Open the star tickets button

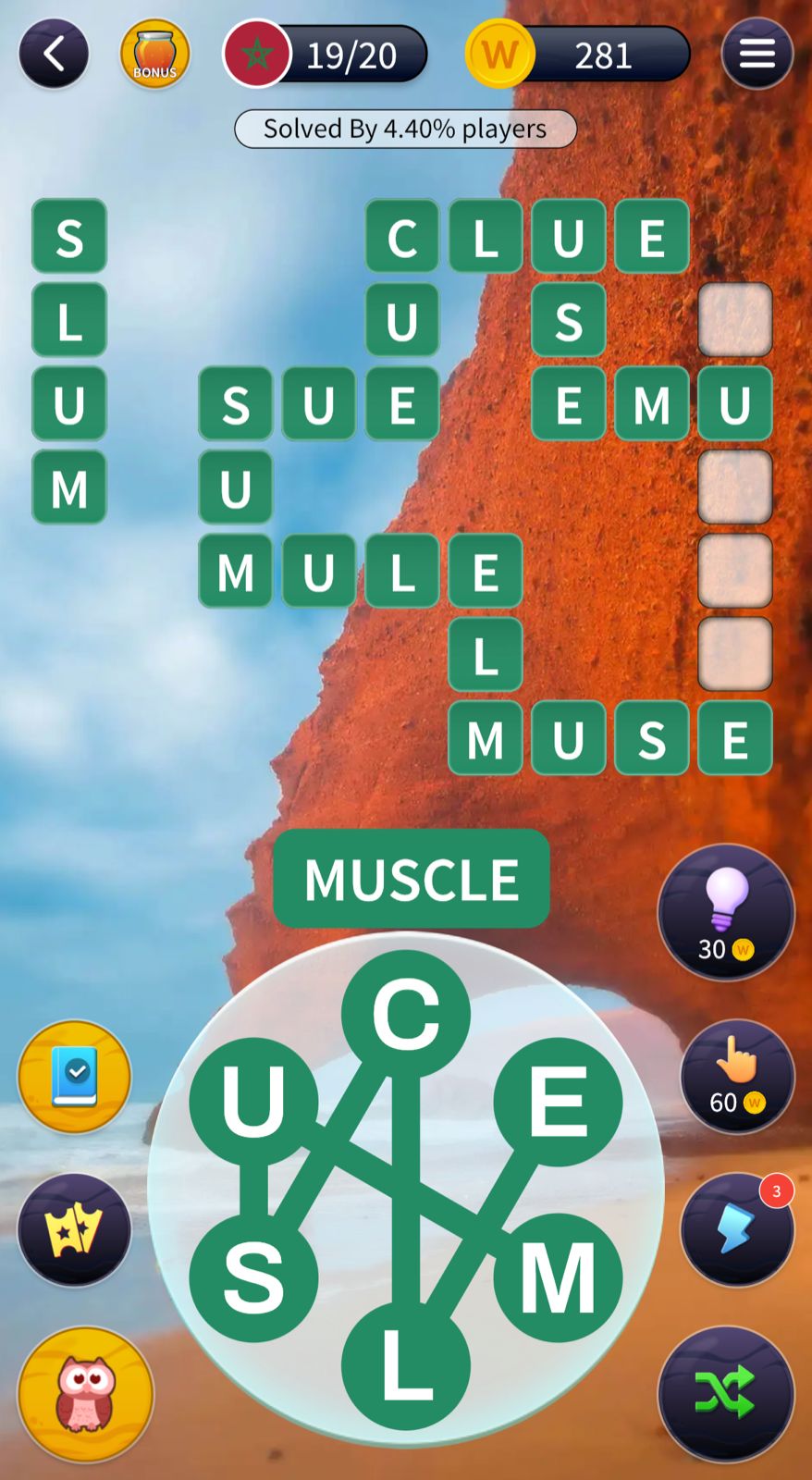click(x=75, y=1229)
